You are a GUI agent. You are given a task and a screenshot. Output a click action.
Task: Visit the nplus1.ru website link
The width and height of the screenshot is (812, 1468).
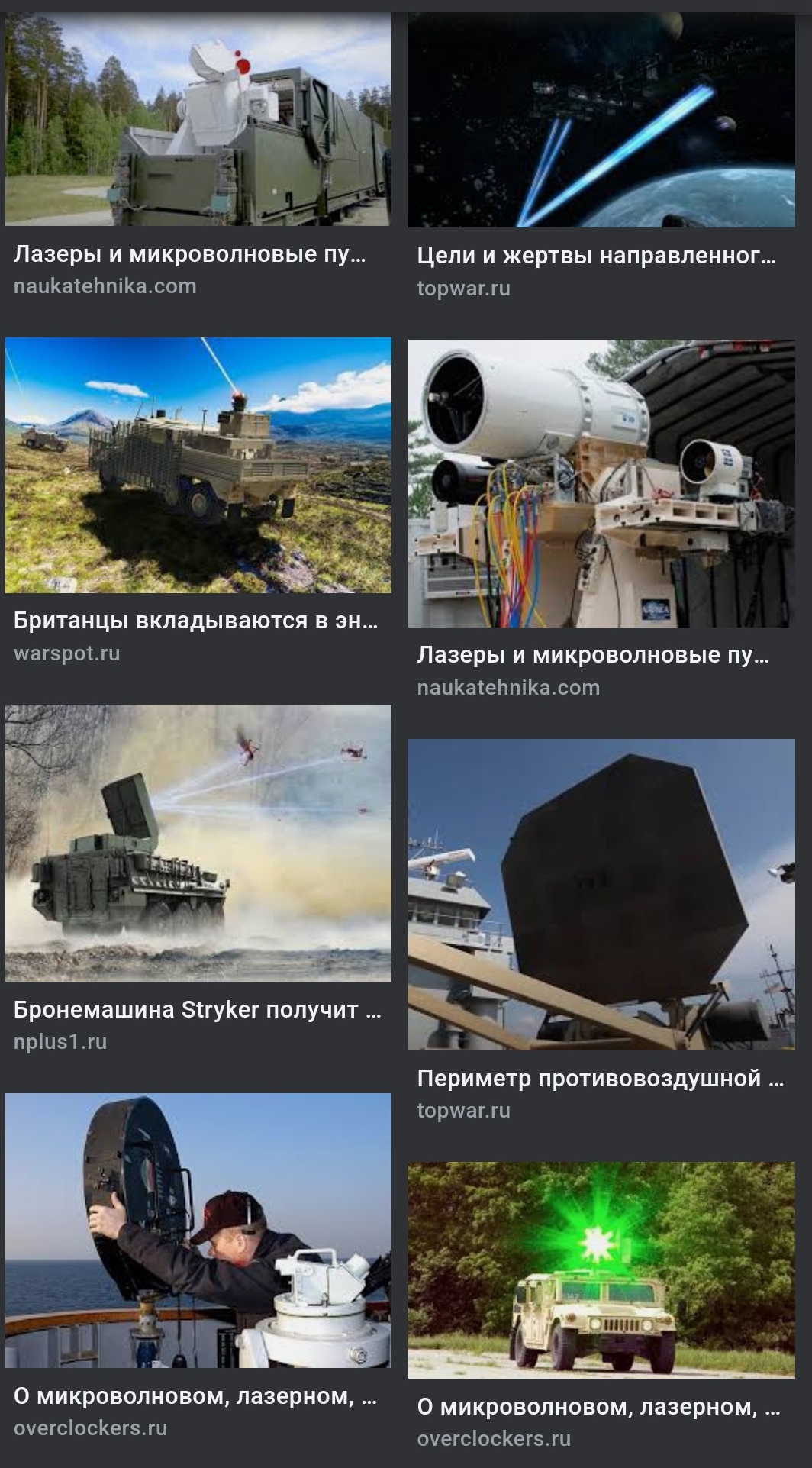click(x=61, y=1041)
